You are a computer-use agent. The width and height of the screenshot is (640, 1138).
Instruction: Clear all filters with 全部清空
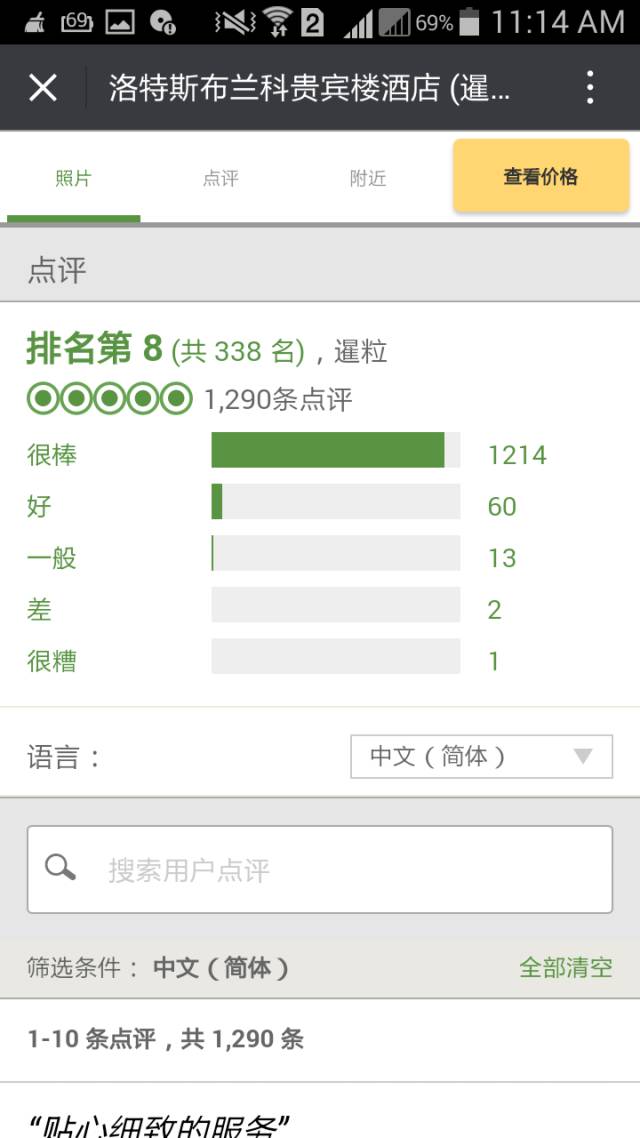[565, 967]
